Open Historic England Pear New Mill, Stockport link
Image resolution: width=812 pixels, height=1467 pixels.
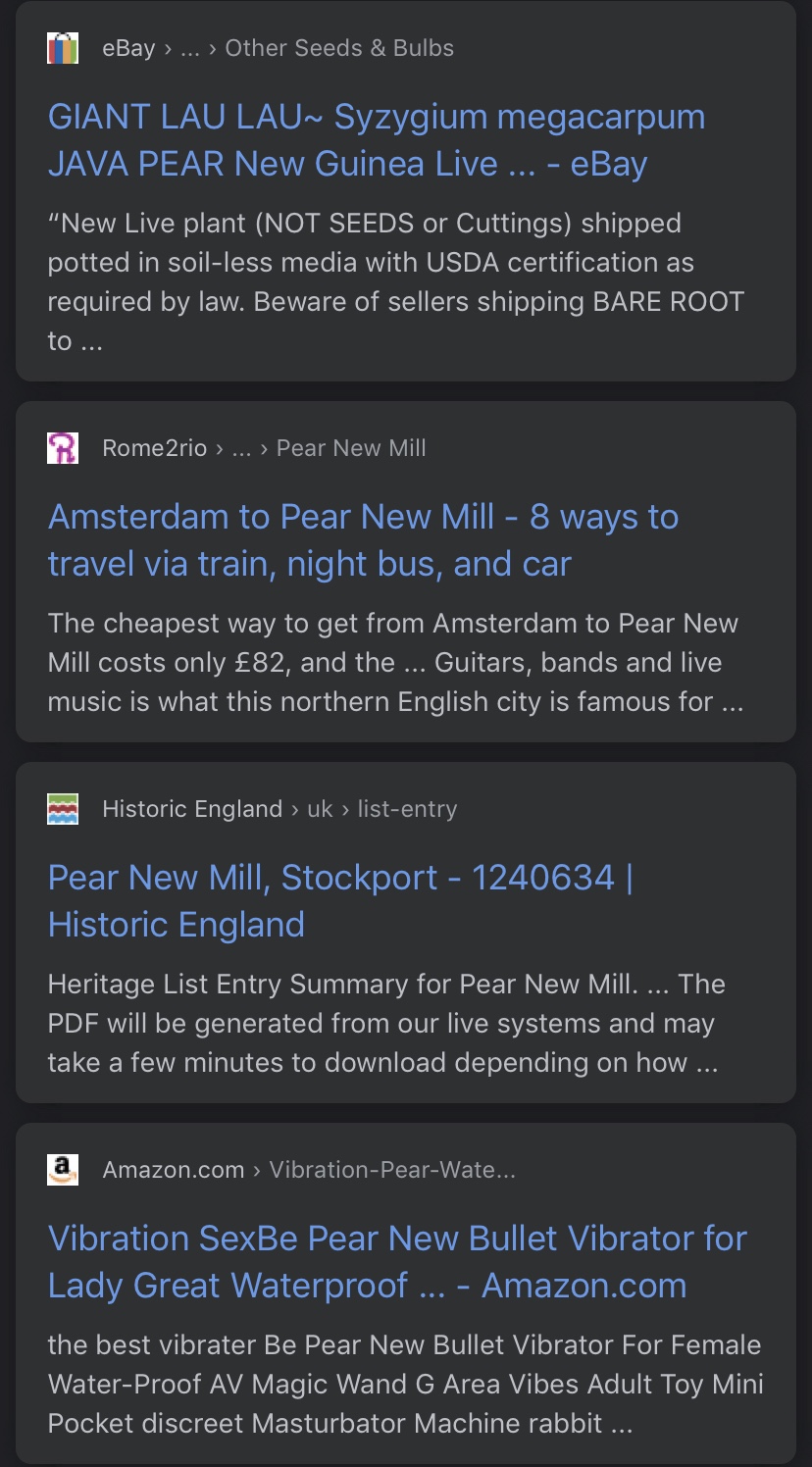coord(340,900)
